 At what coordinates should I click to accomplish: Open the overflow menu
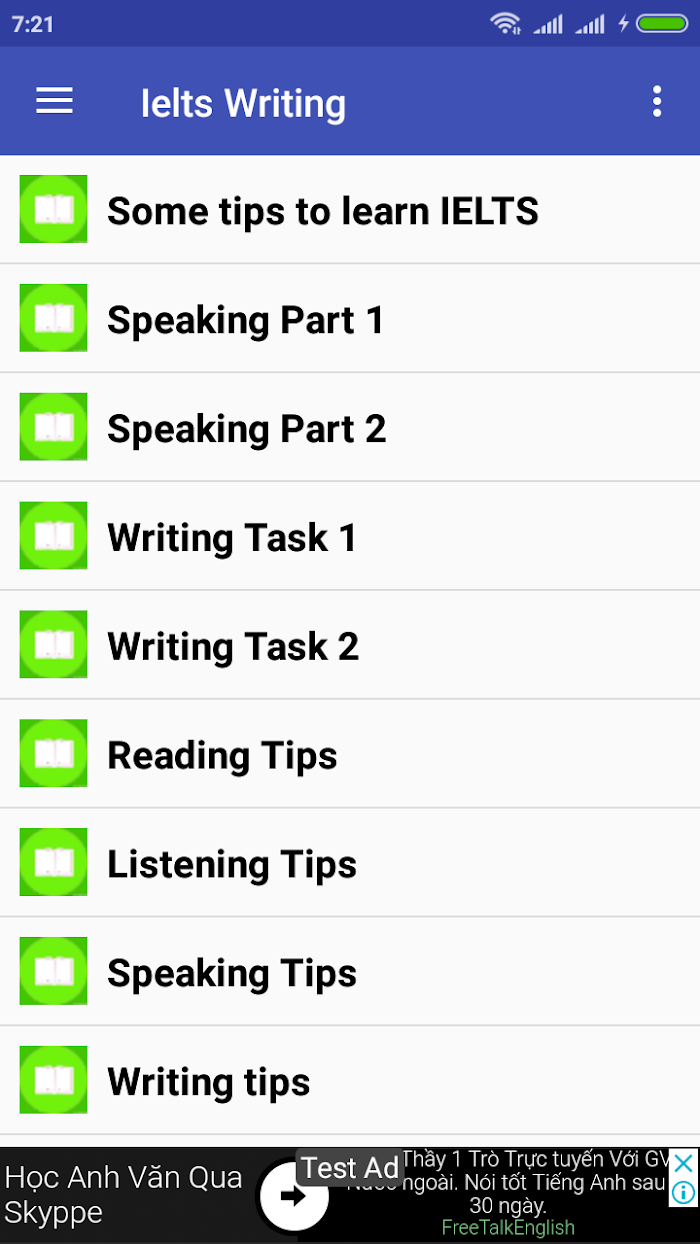tap(657, 101)
